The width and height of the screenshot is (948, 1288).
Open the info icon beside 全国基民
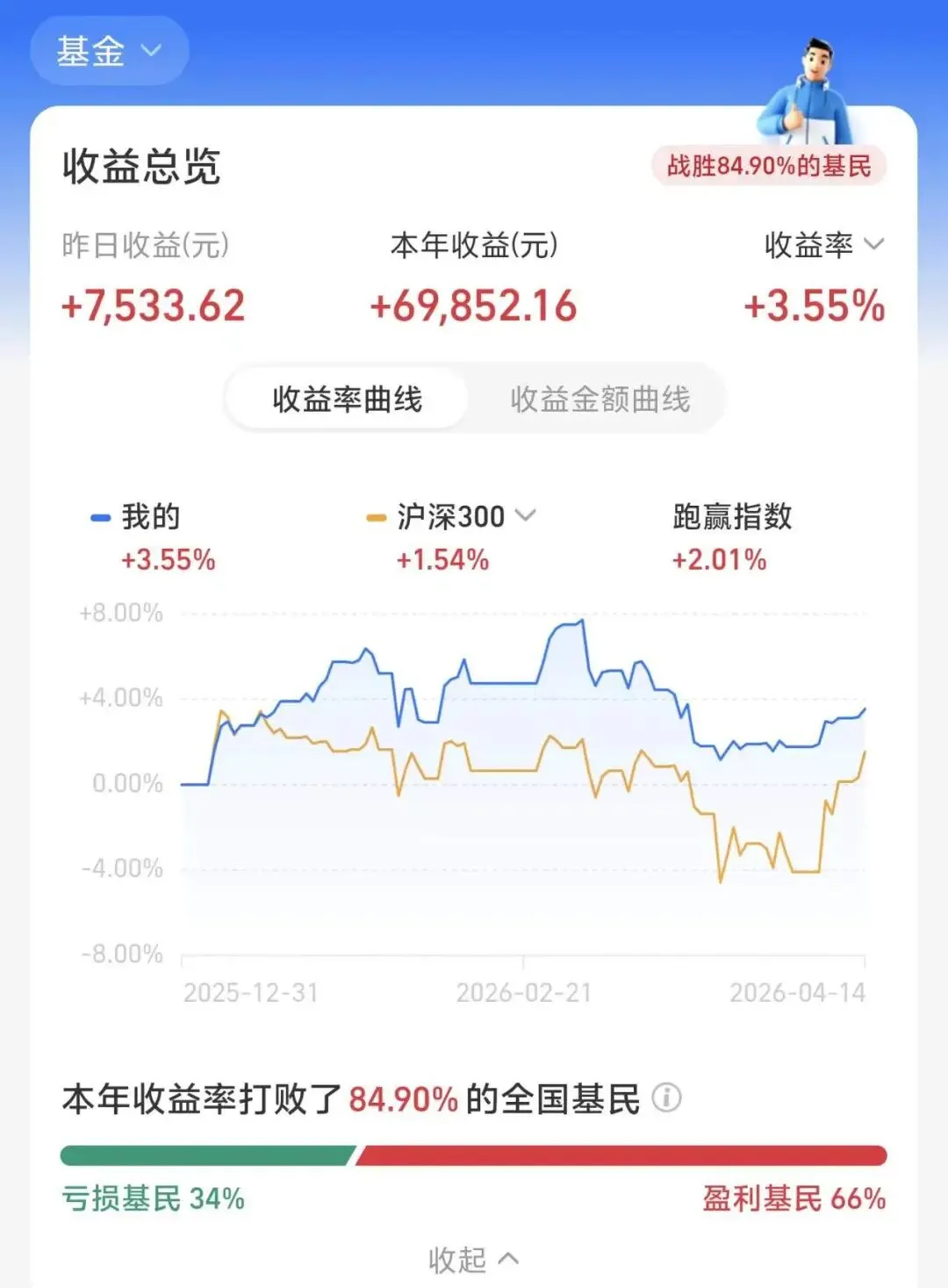coord(666,1098)
